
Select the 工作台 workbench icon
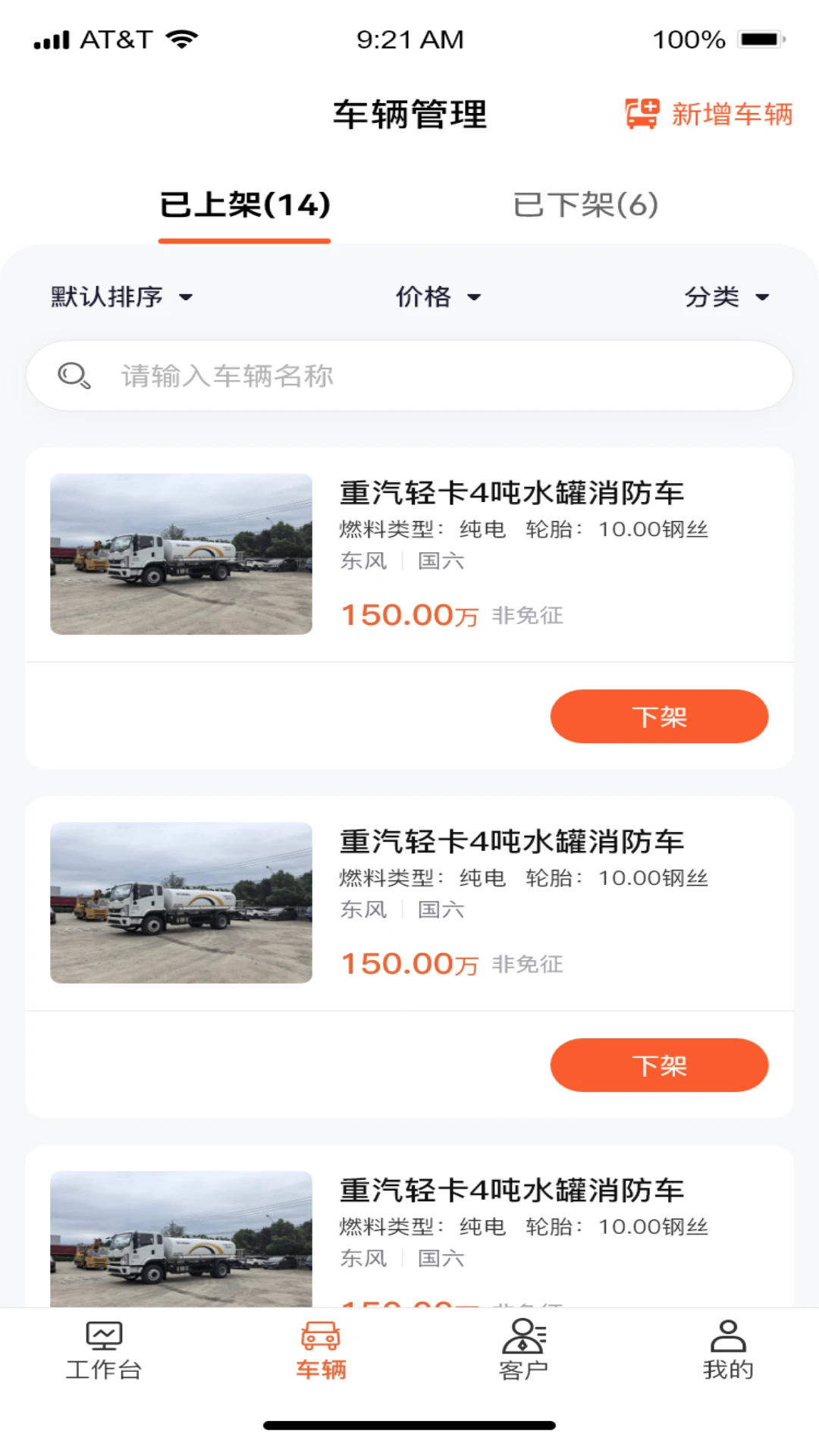point(104,1337)
